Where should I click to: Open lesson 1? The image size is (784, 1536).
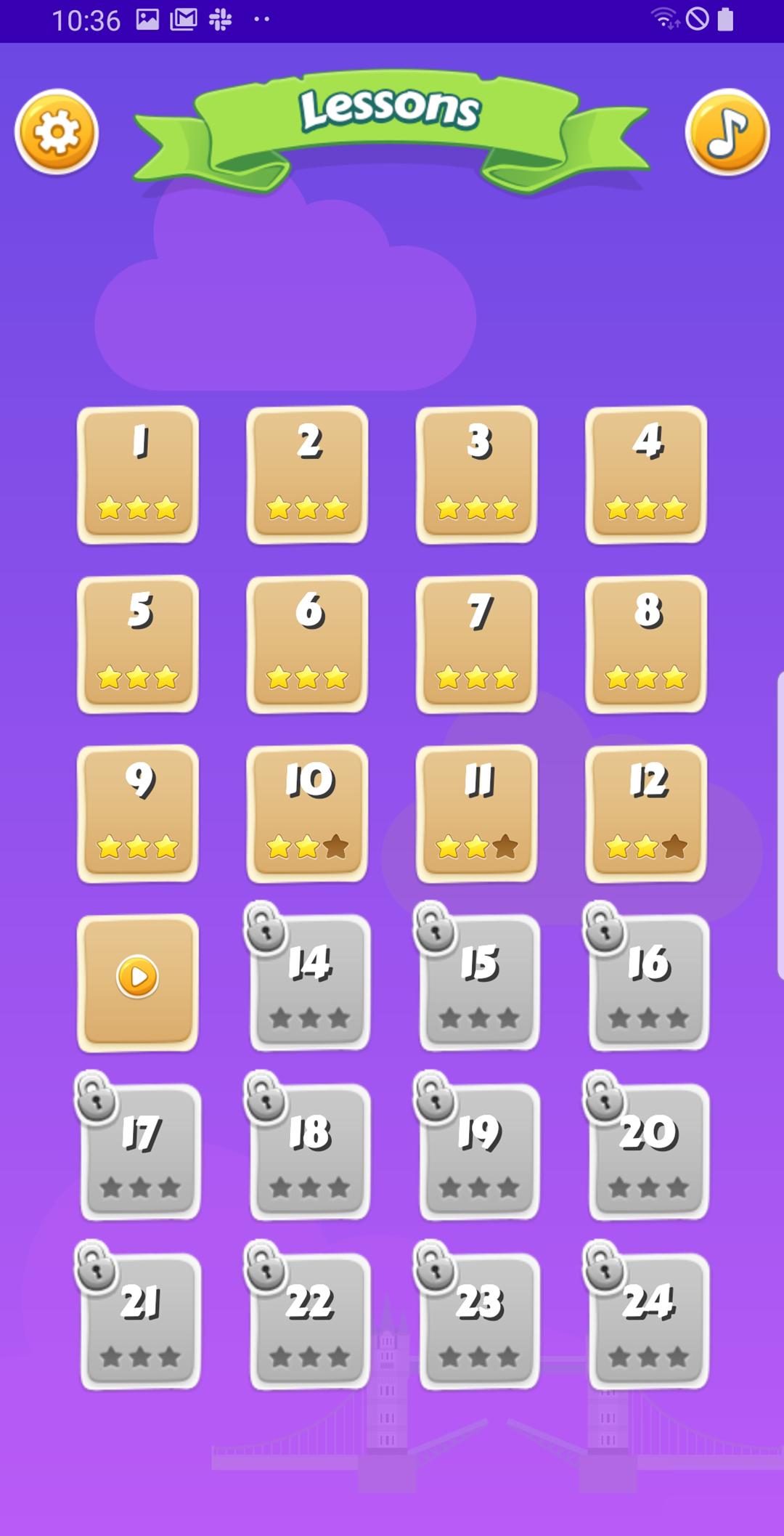click(138, 474)
